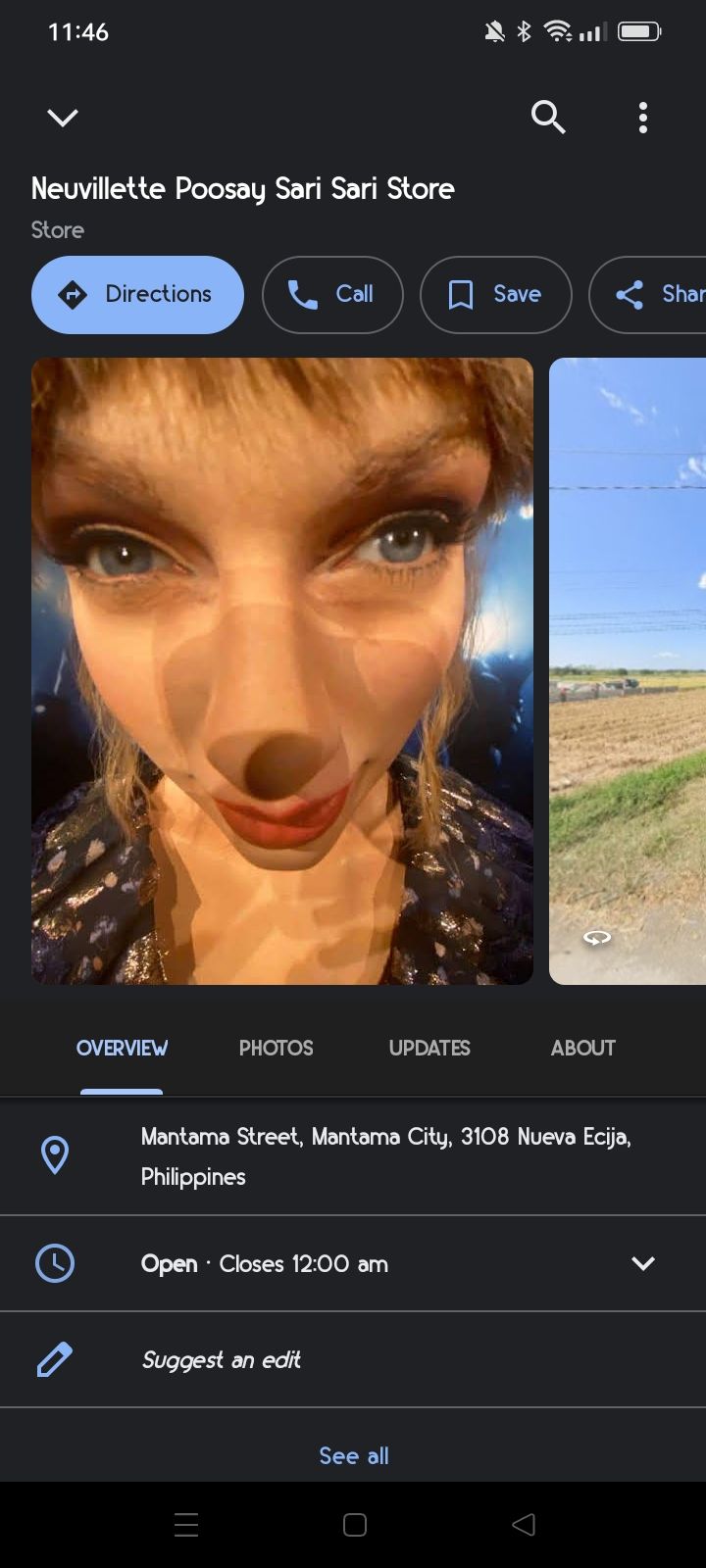Screen dimensions: 706x1568
Task: Go to the home screen
Action: 355,1525
